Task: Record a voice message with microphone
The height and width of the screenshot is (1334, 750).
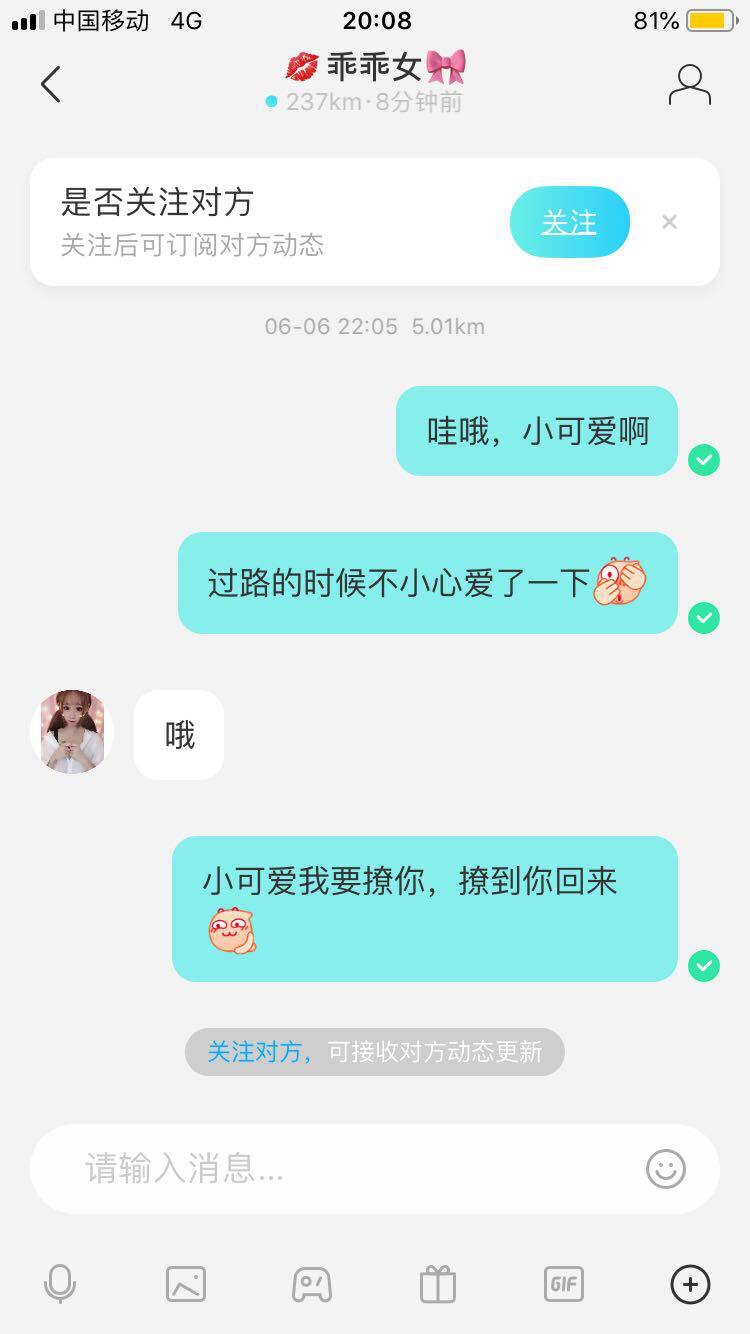Action: click(60, 1284)
